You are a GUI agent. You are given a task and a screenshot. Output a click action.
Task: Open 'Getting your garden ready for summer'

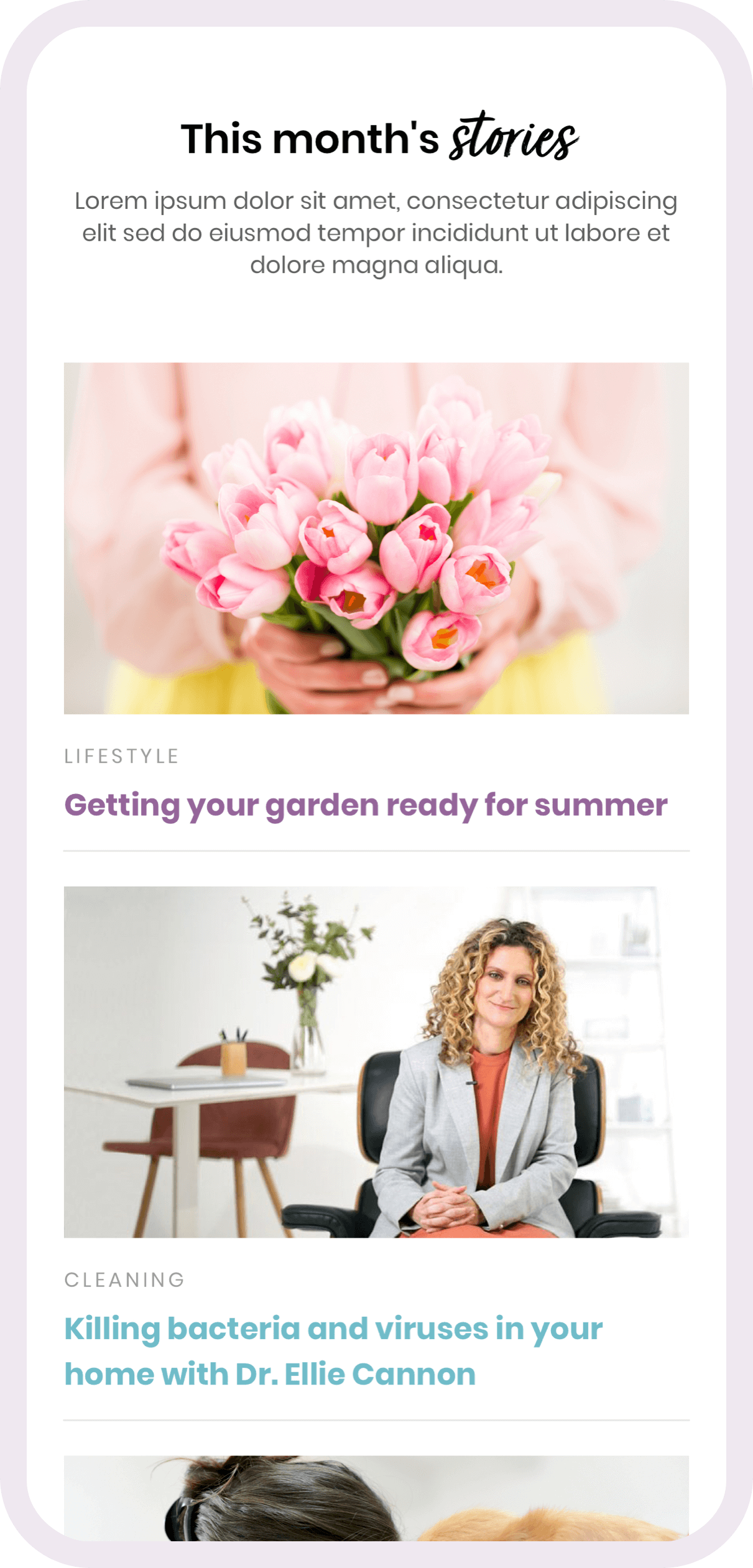[366, 805]
